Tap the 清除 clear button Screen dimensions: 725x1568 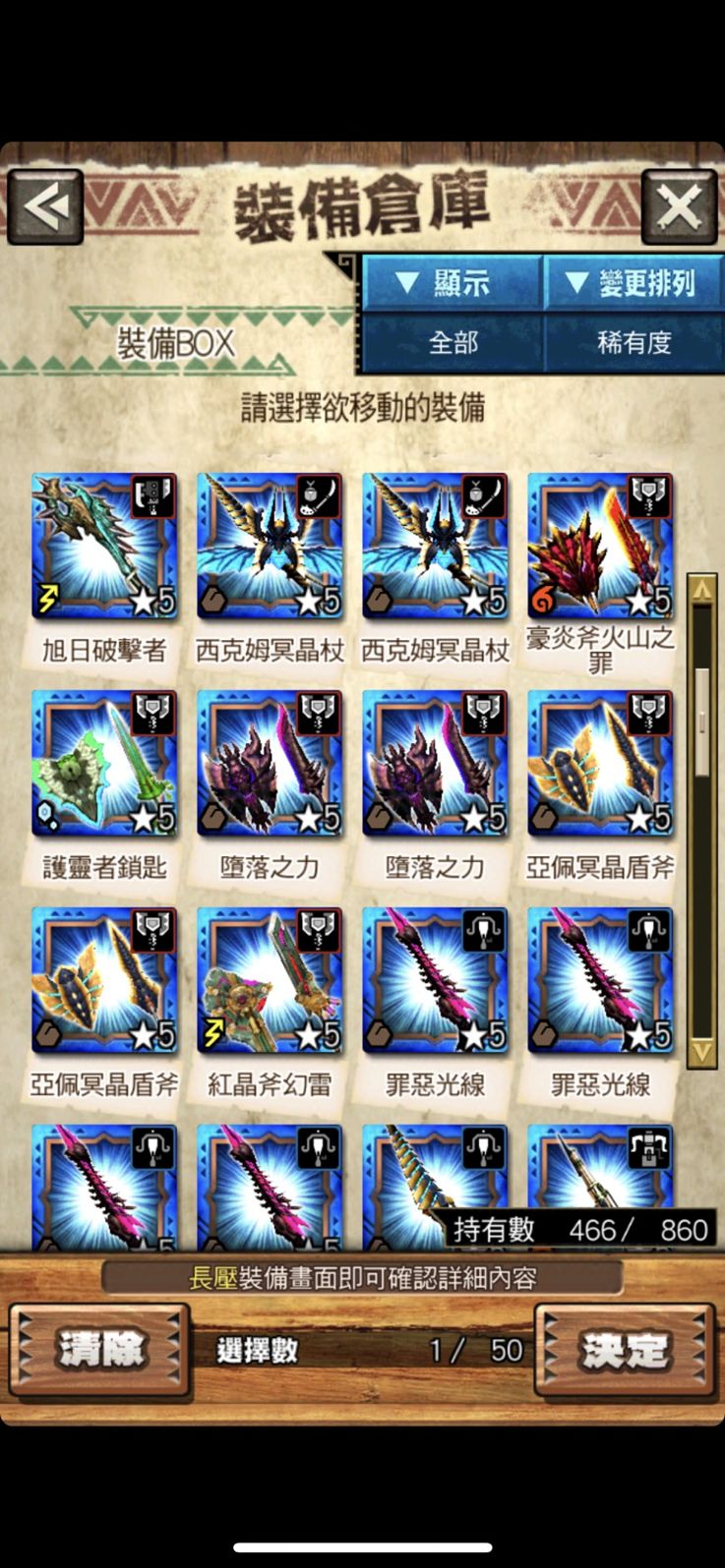tap(100, 1350)
